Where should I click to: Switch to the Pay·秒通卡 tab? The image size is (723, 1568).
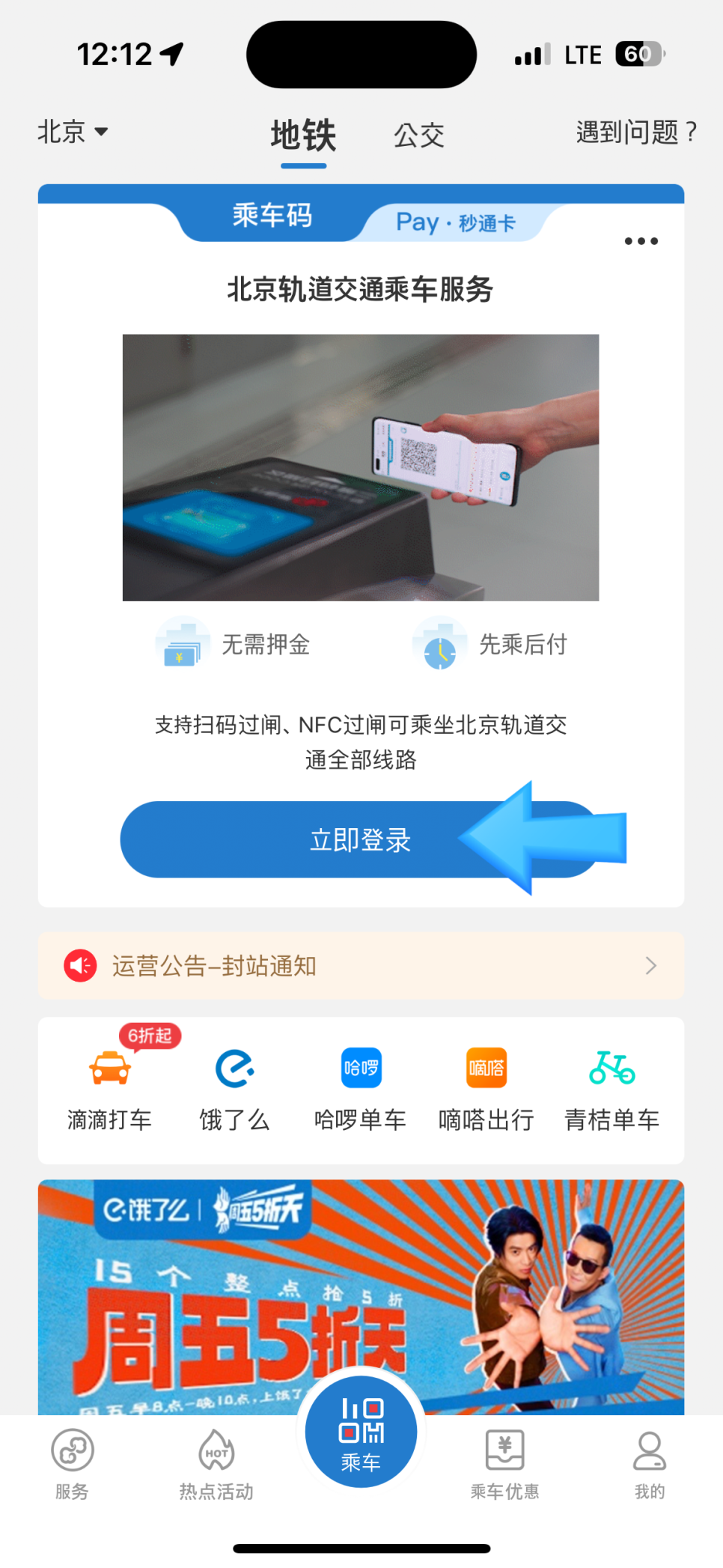click(x=455, y=222)
